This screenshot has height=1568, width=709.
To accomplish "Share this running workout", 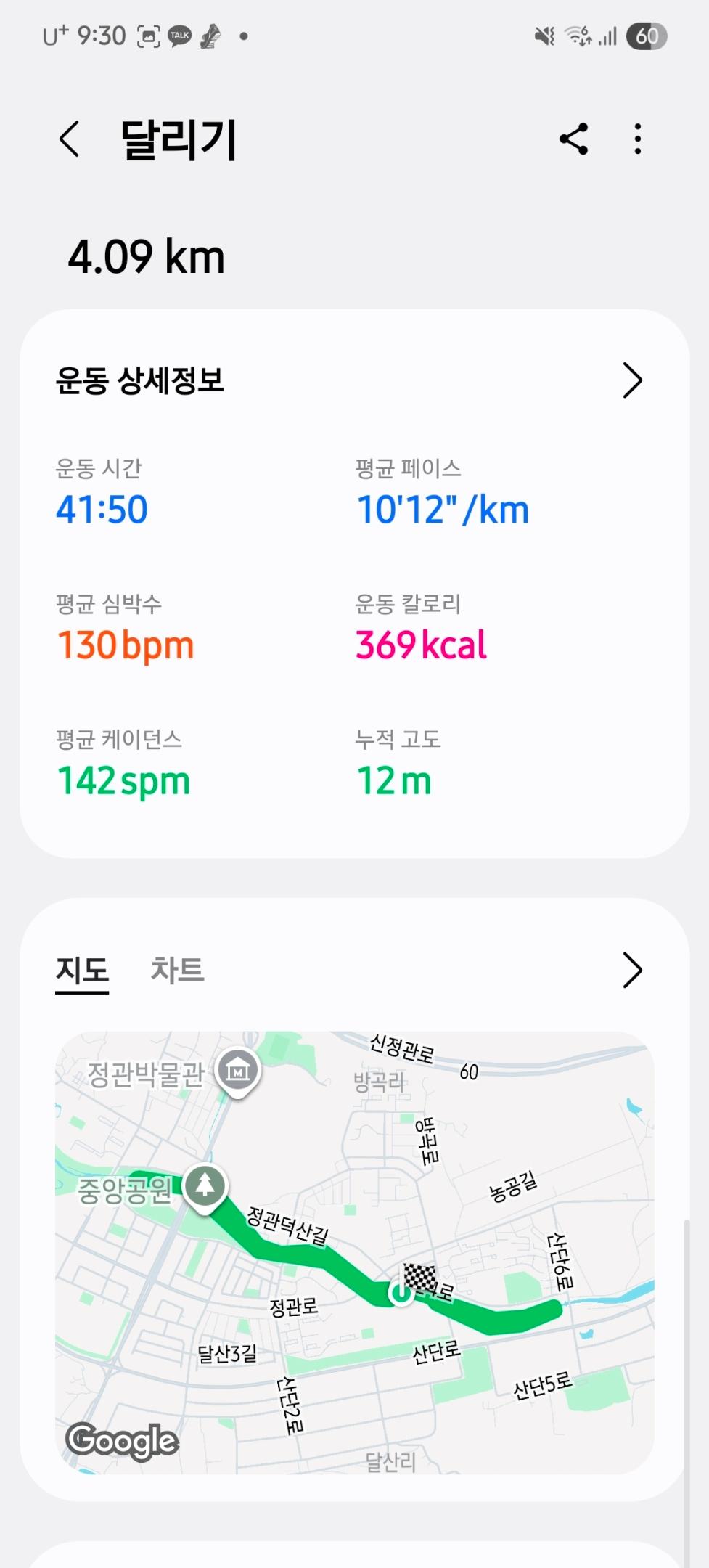I will point(573,139).
